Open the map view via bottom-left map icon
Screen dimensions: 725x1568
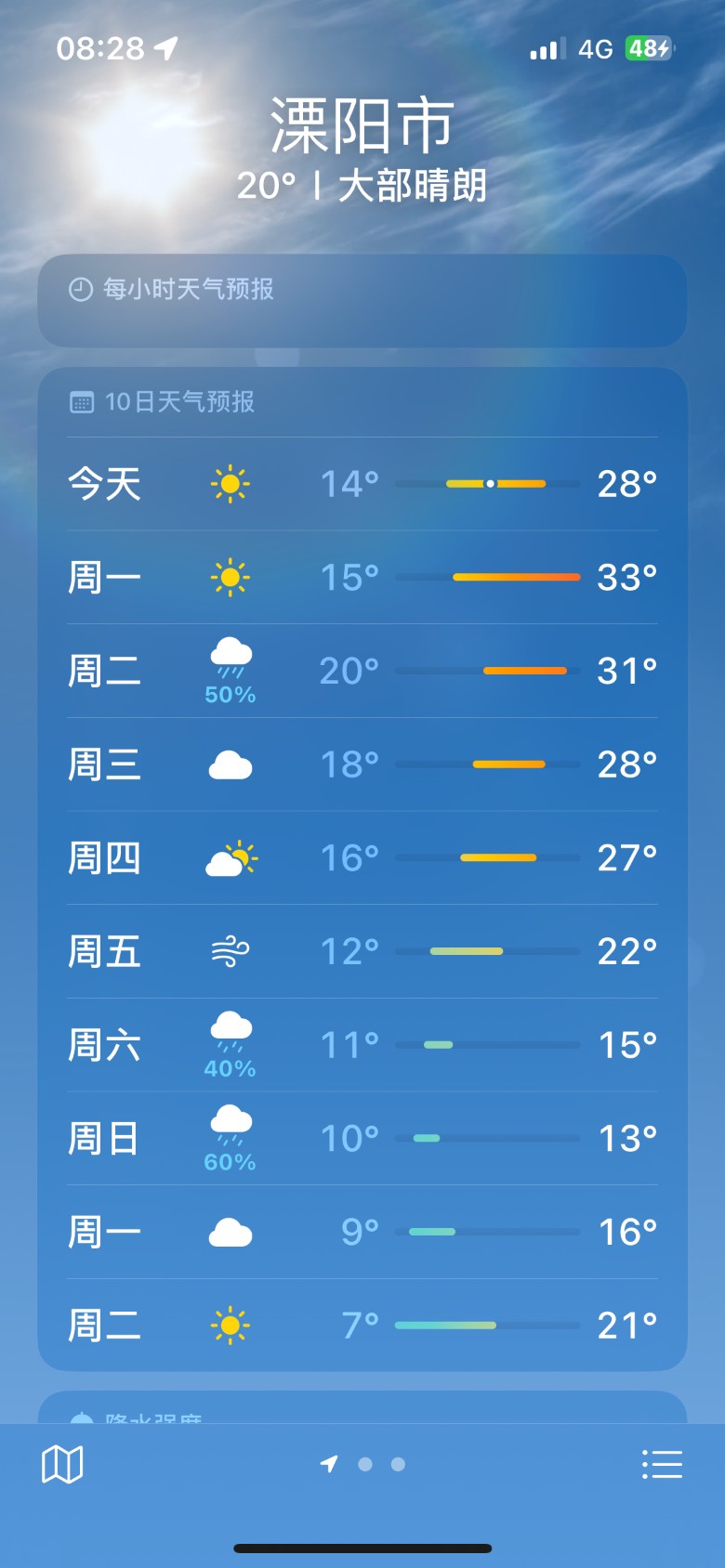(x=61, y=1463)
